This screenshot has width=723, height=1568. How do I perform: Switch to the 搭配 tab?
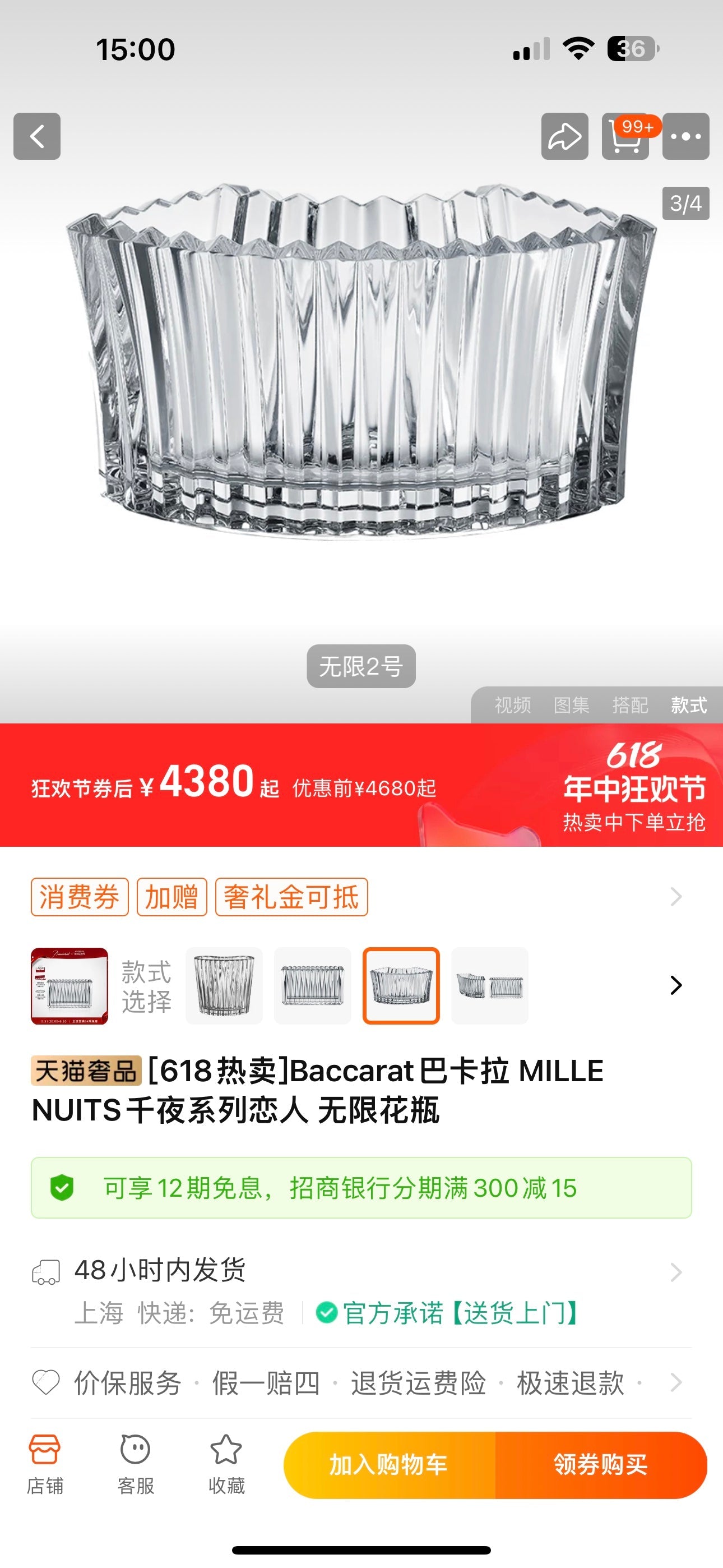pos(630,705)
